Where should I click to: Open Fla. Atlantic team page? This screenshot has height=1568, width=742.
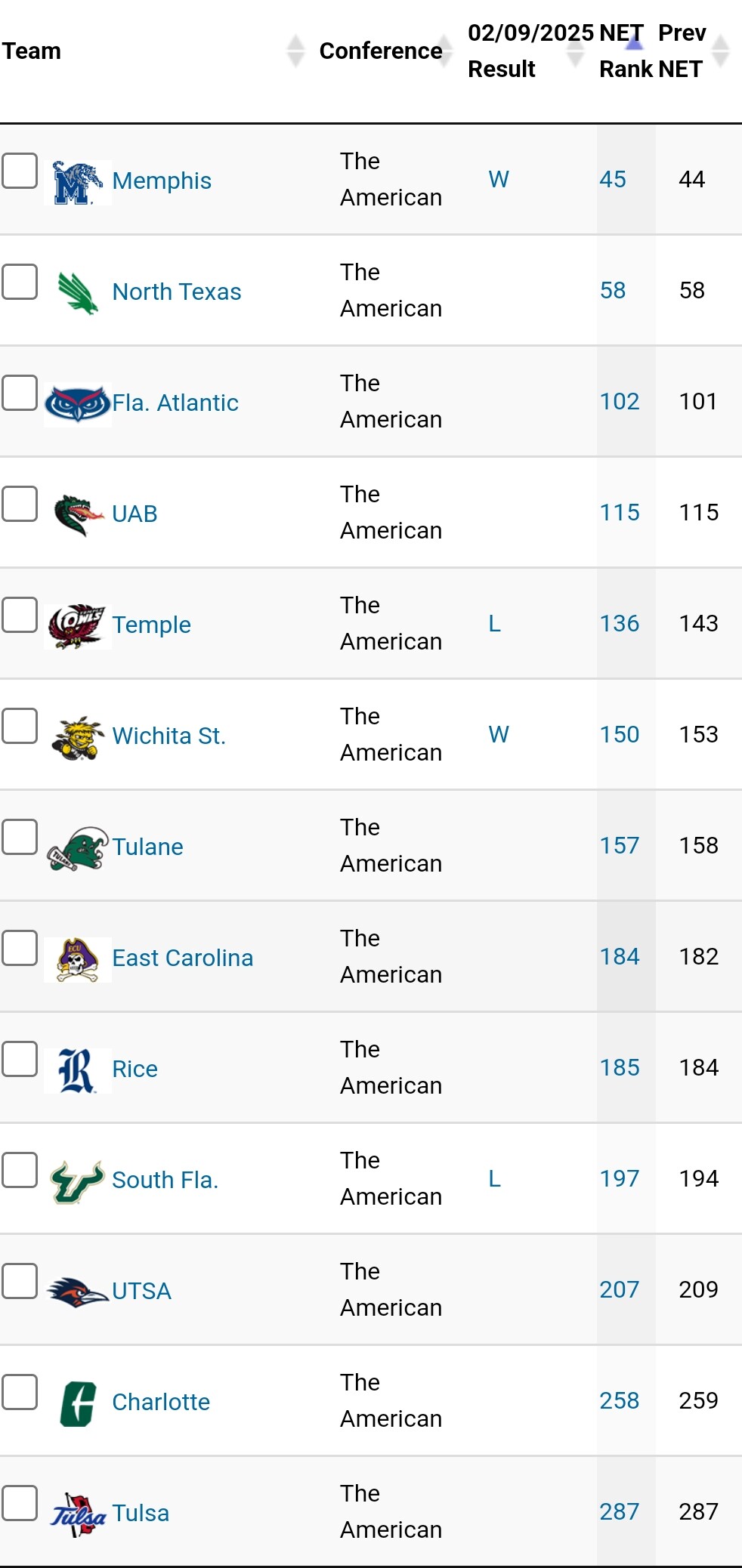coord(175,403)
